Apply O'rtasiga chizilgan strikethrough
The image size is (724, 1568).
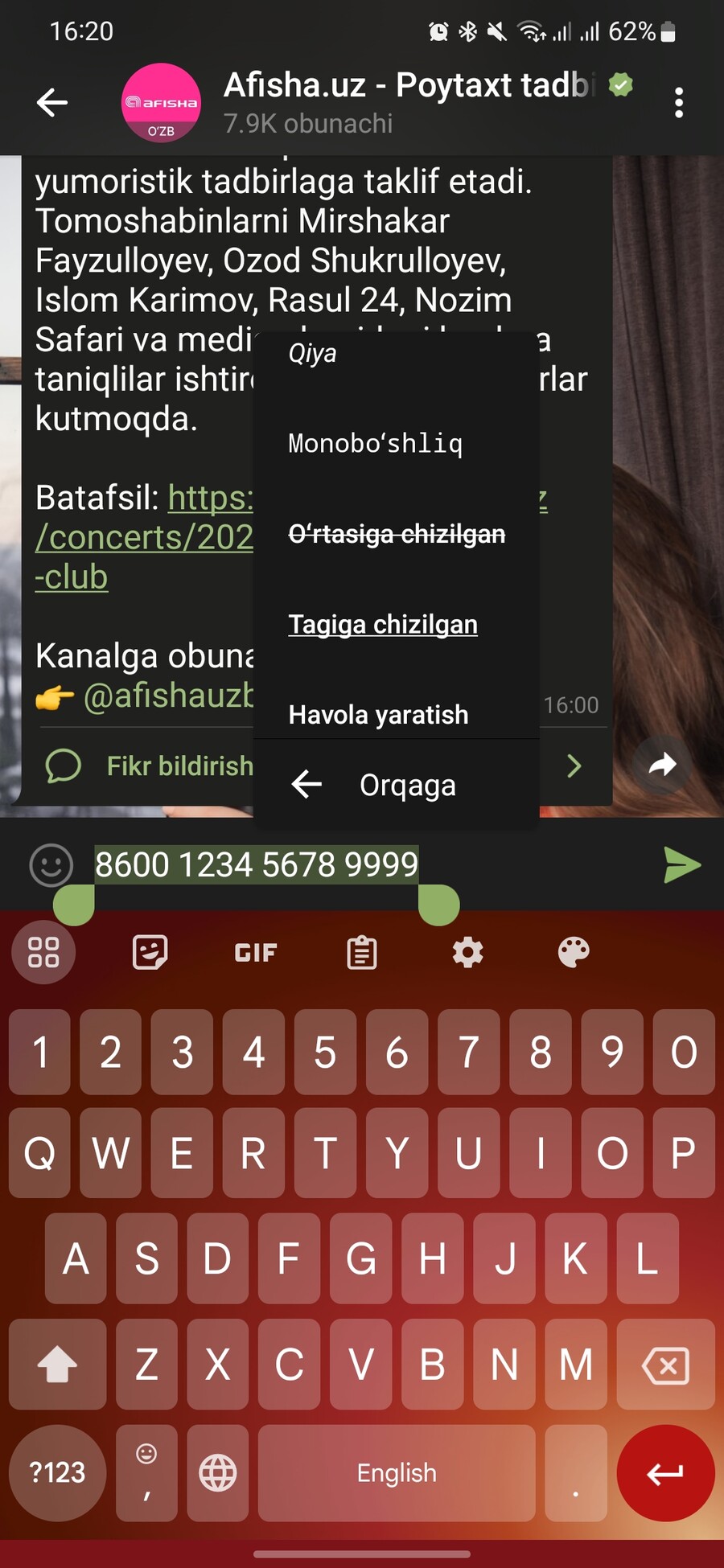(x=397, y=534)
